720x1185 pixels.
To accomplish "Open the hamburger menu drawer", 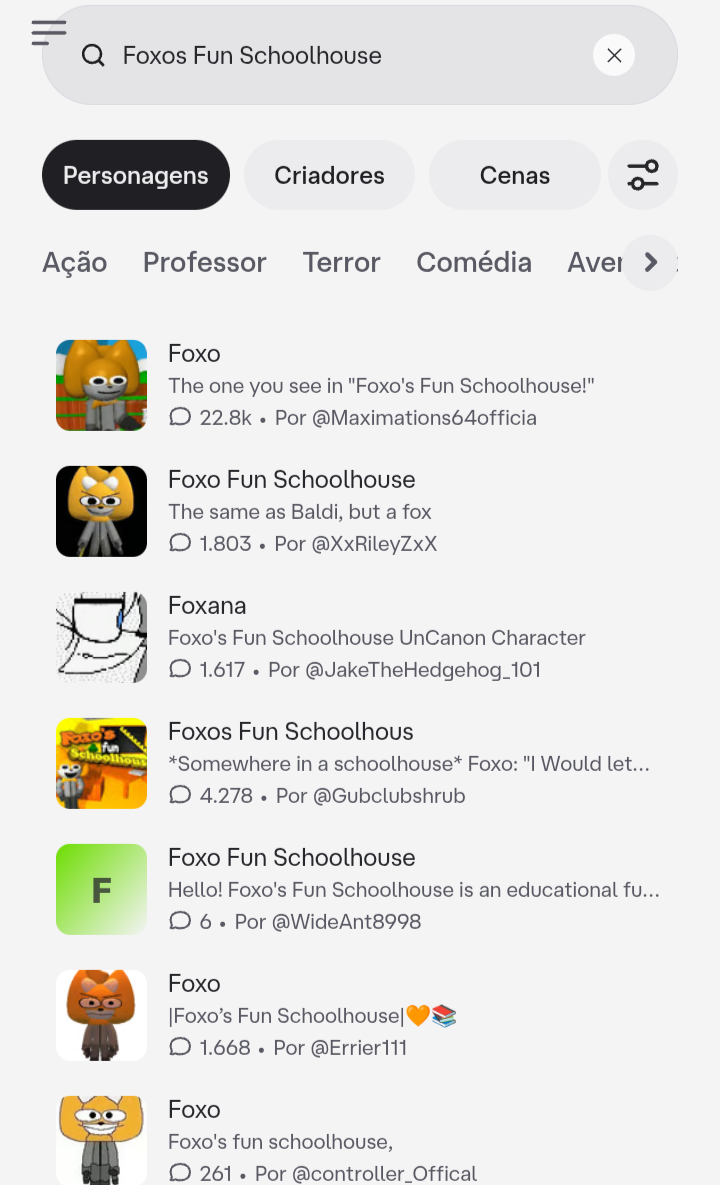I will [48, 32].
